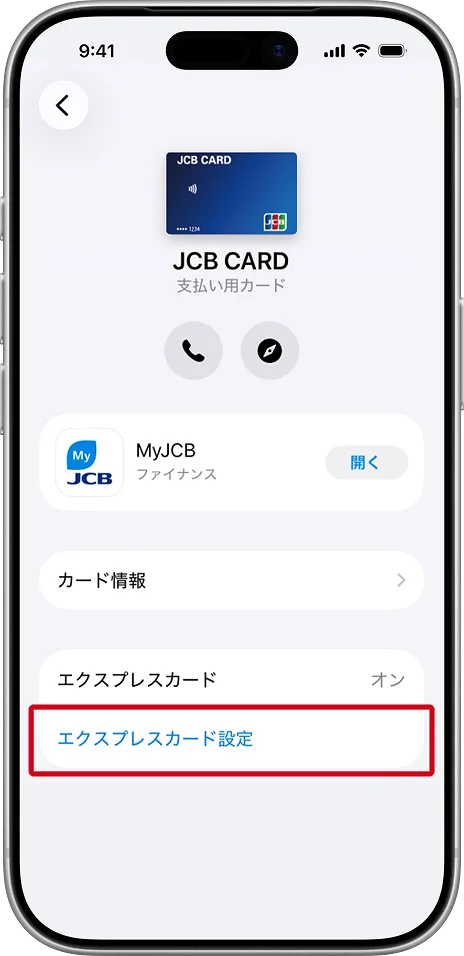
Task: Open the issuer website compass icon
Action: pos(269,351)
